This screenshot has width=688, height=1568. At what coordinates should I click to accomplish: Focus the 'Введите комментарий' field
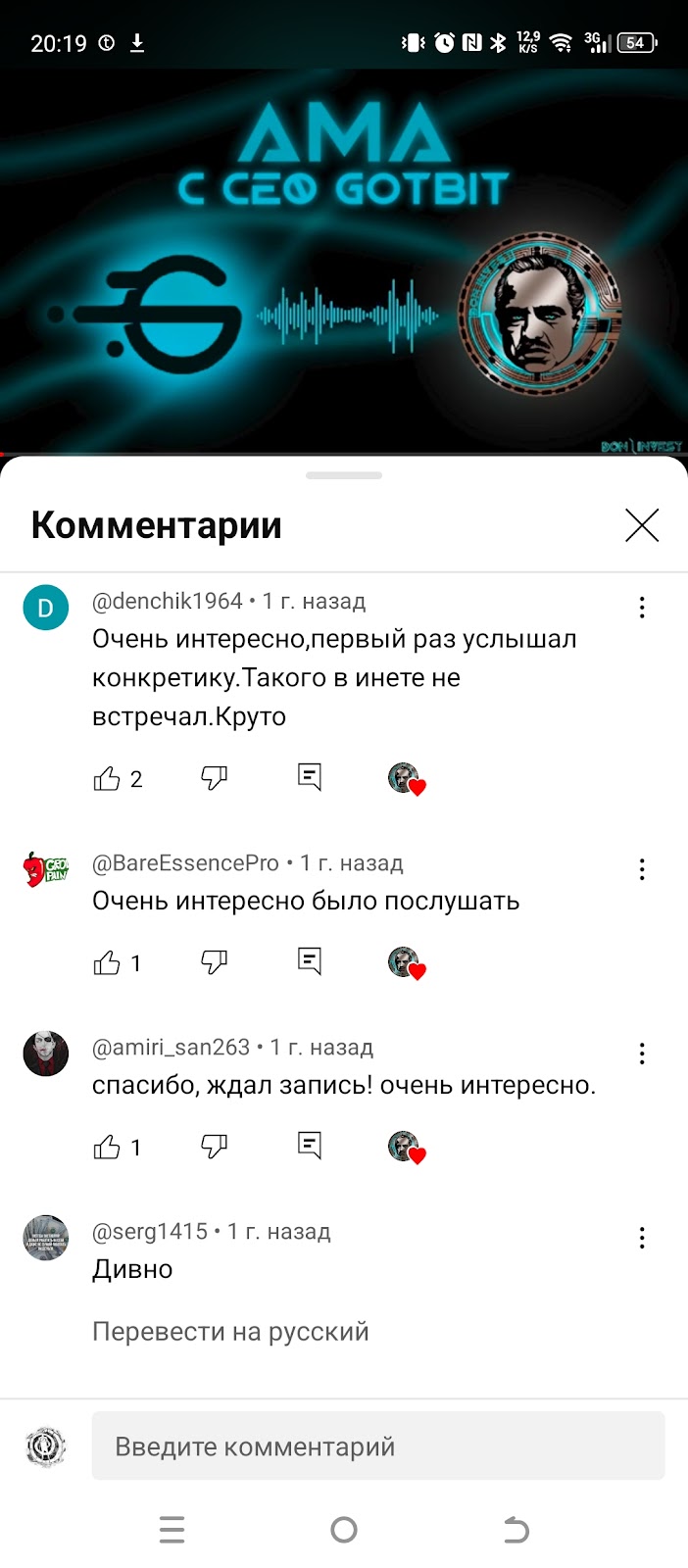[x=377, y=1446]
